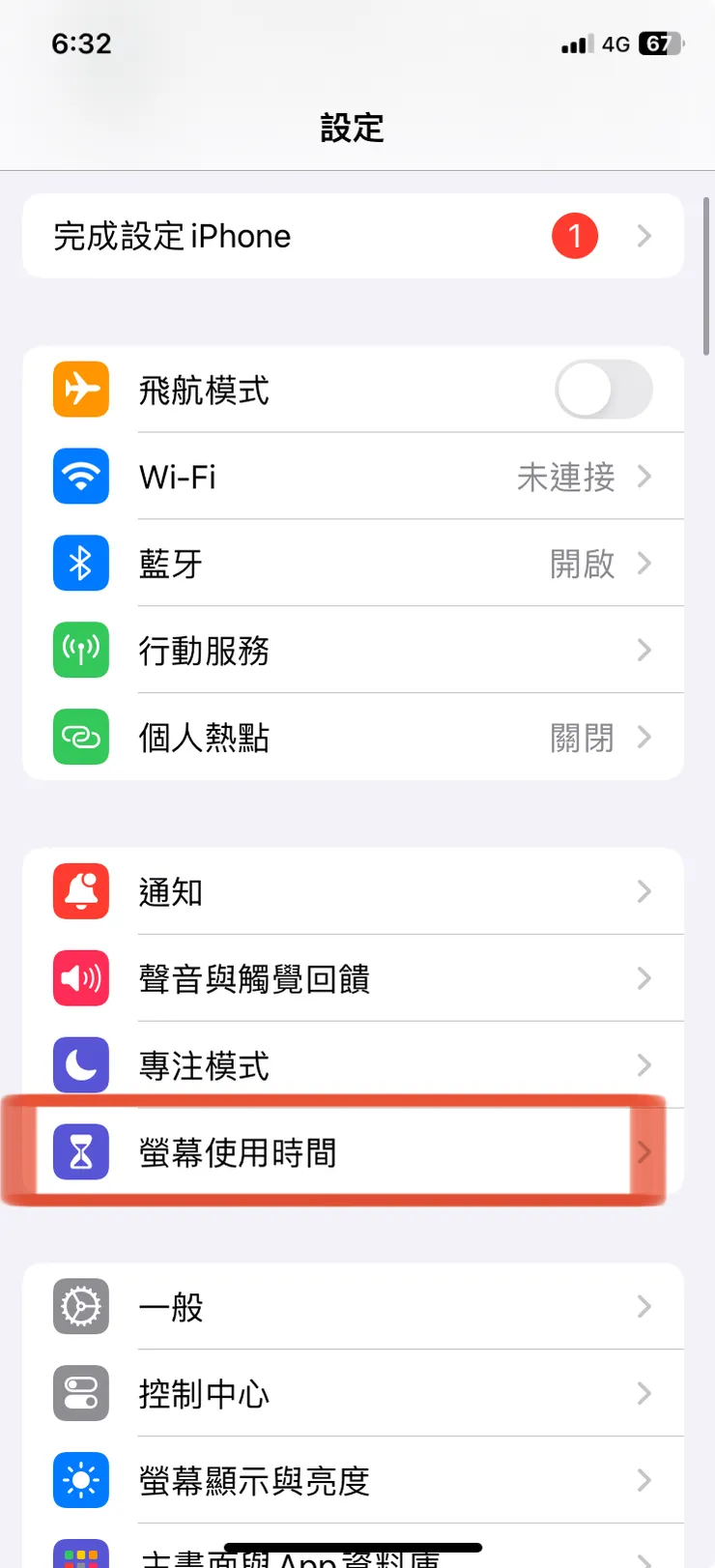Tap the 螢幕顯示與亮度 brightness icon
The image size is (715, 1568).
80,1480
